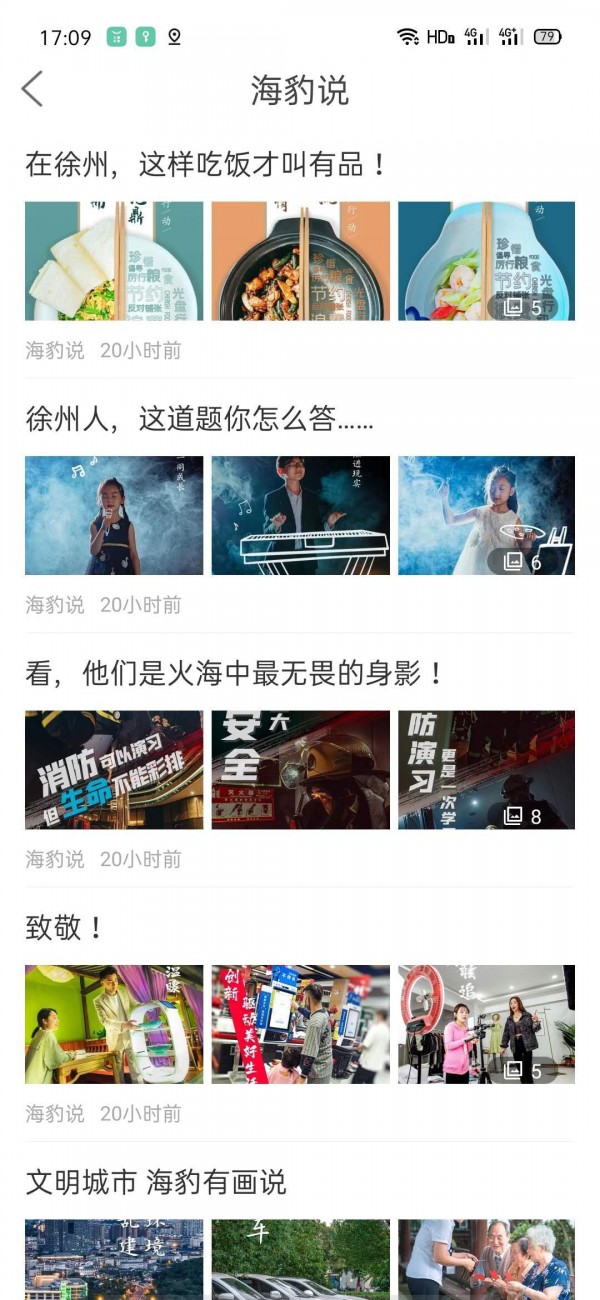This screenshot has height=1300, width=600.
Task: Open the article 在徐州，这样吃饭才叫有品！
Action: (x=206, y=165)
